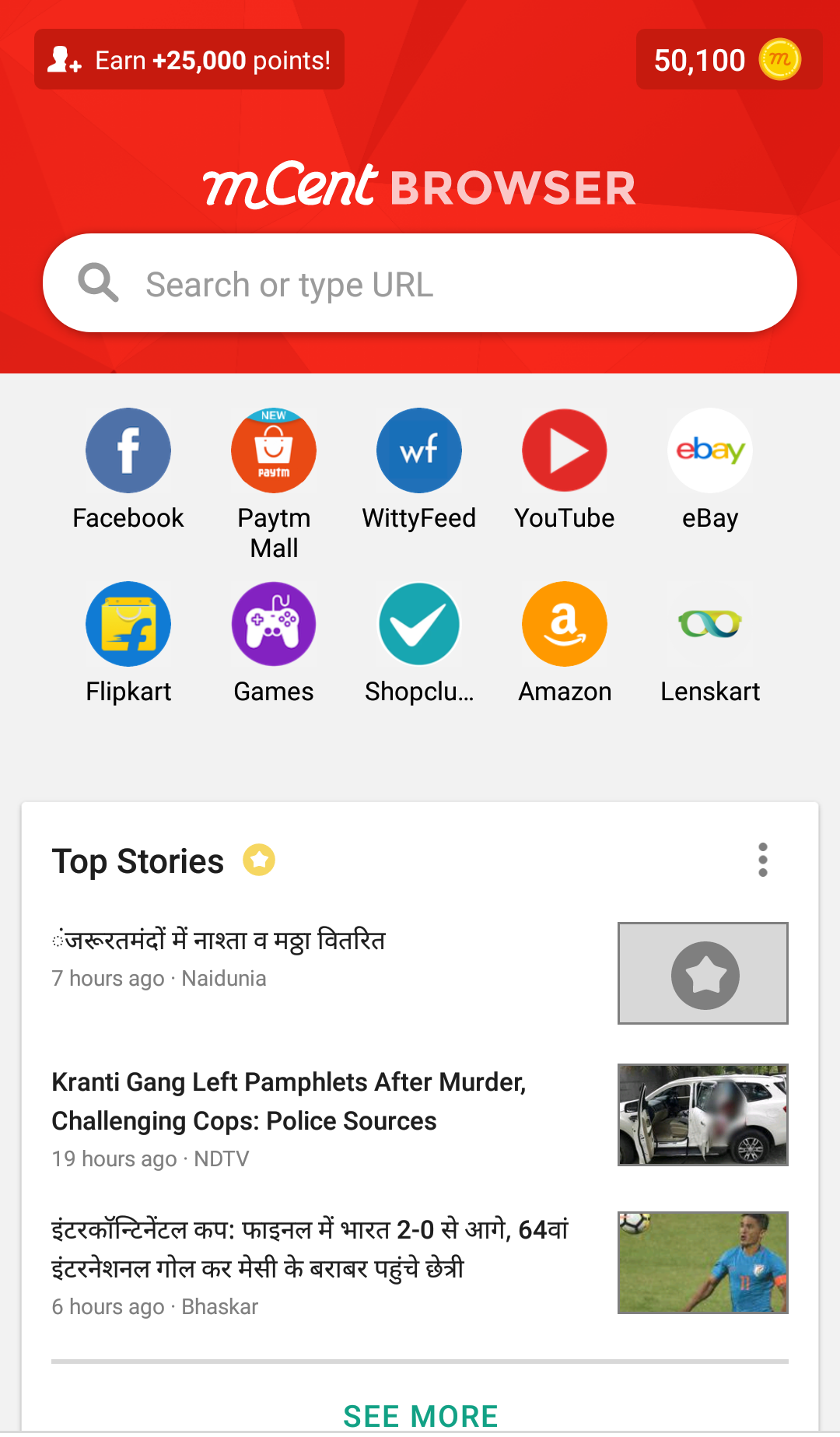Open Paytm Mall shortcut
The height and width of the screenshot is (1437, 840).
(274, 484)
